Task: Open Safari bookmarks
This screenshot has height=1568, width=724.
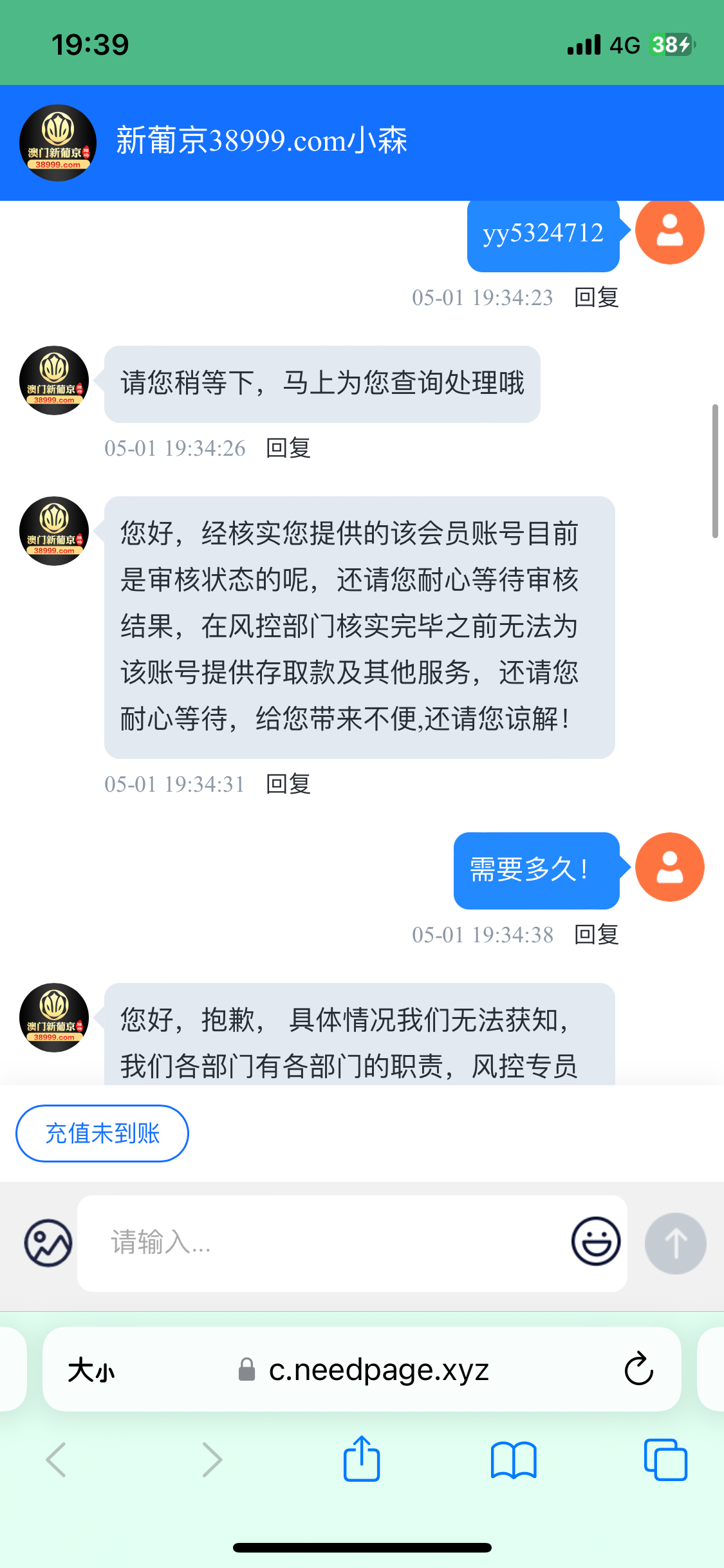Action: tap(513, 1459)
